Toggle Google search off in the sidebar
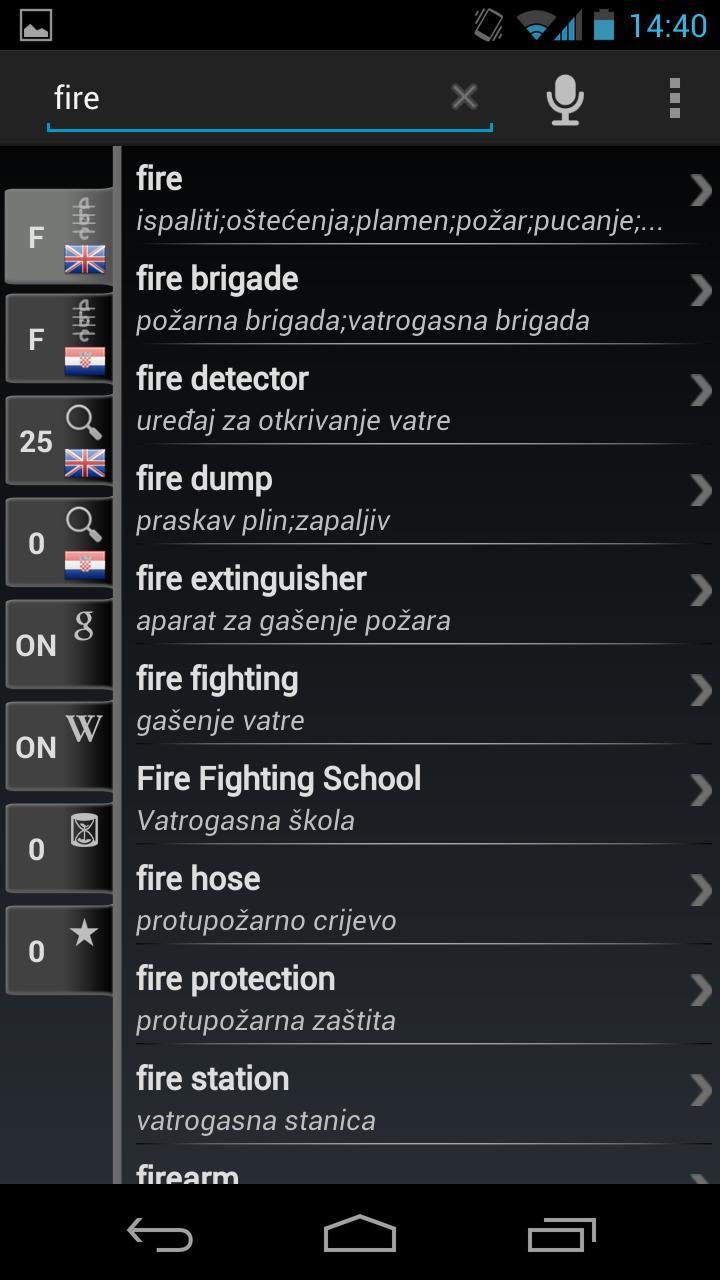The height and width of the screenshot is (1280, 720). [57, 644]
